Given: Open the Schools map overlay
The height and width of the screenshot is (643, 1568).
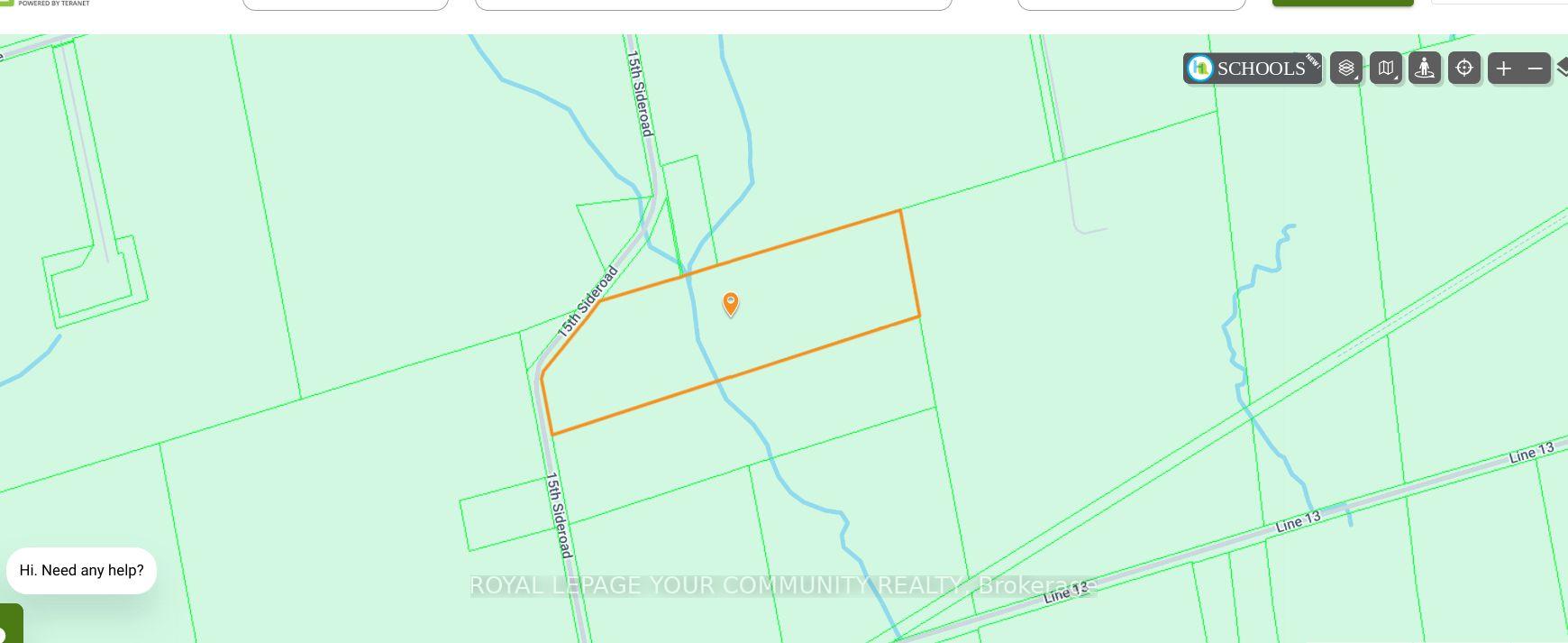Looking at the screenshot, I should (x=1252, y=69).
